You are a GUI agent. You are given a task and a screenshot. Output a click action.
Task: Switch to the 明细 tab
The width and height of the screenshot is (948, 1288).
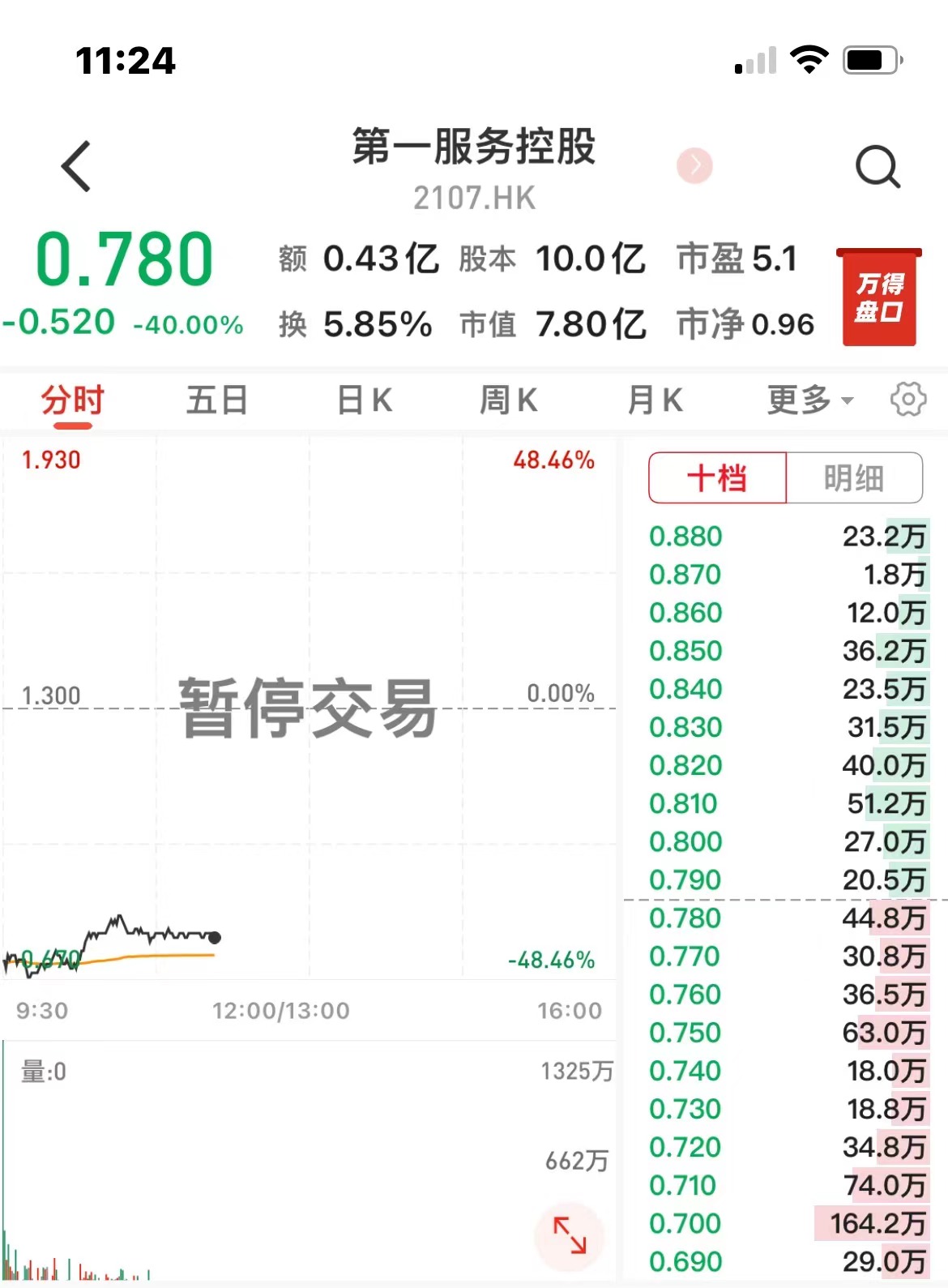click(x=853, y=478)
